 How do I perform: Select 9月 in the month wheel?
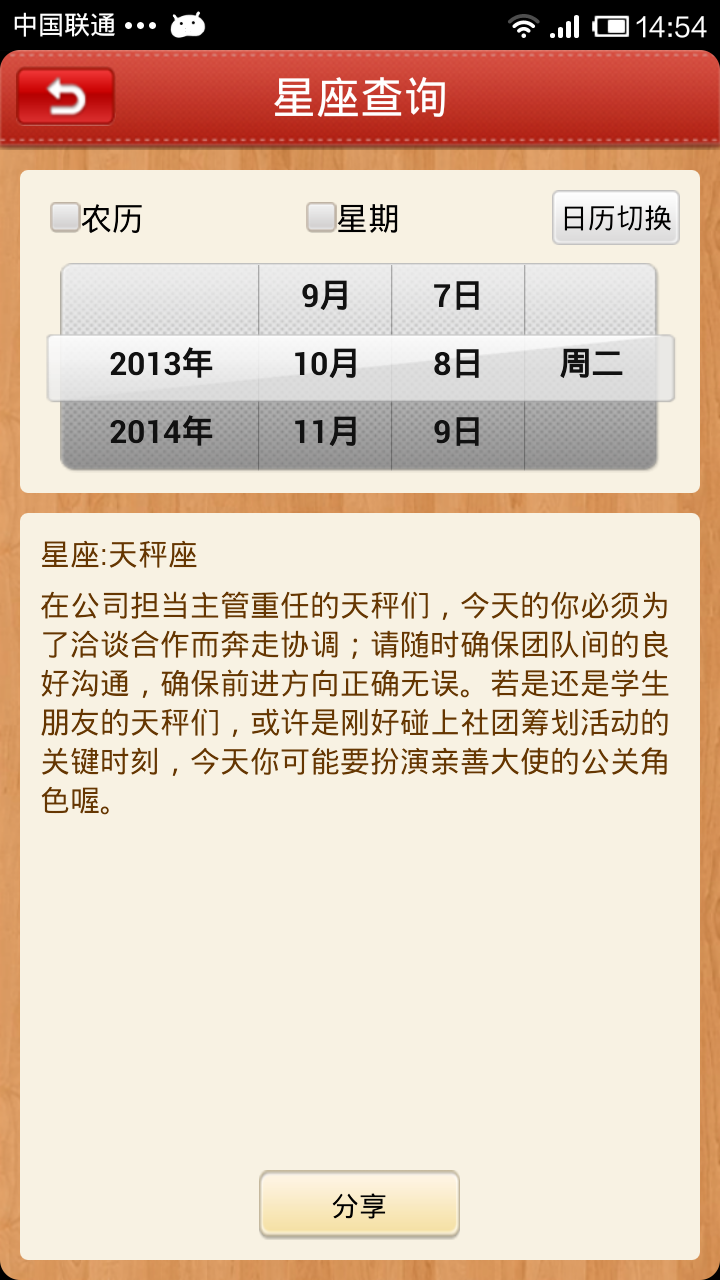325,296
